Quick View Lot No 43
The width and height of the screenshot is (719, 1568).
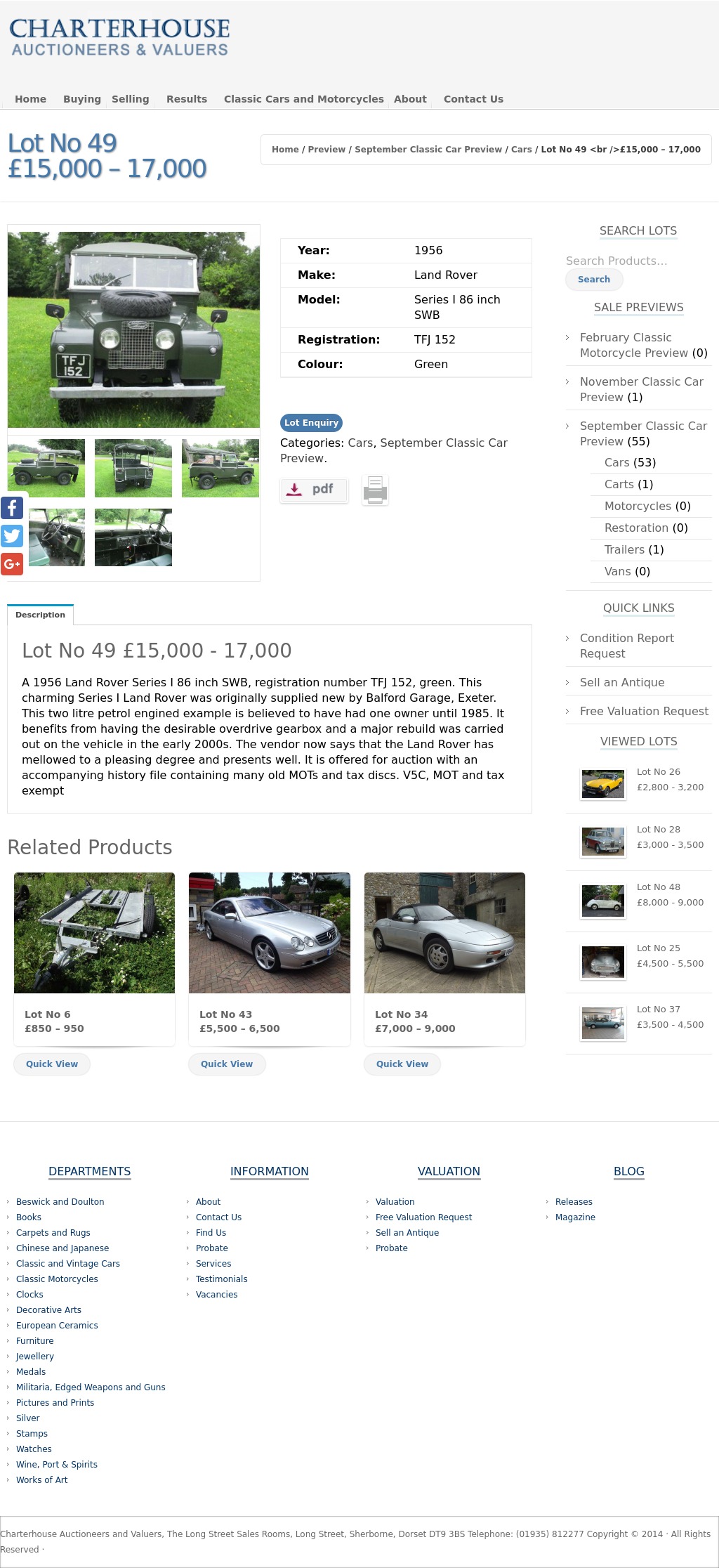[226, 1064]
